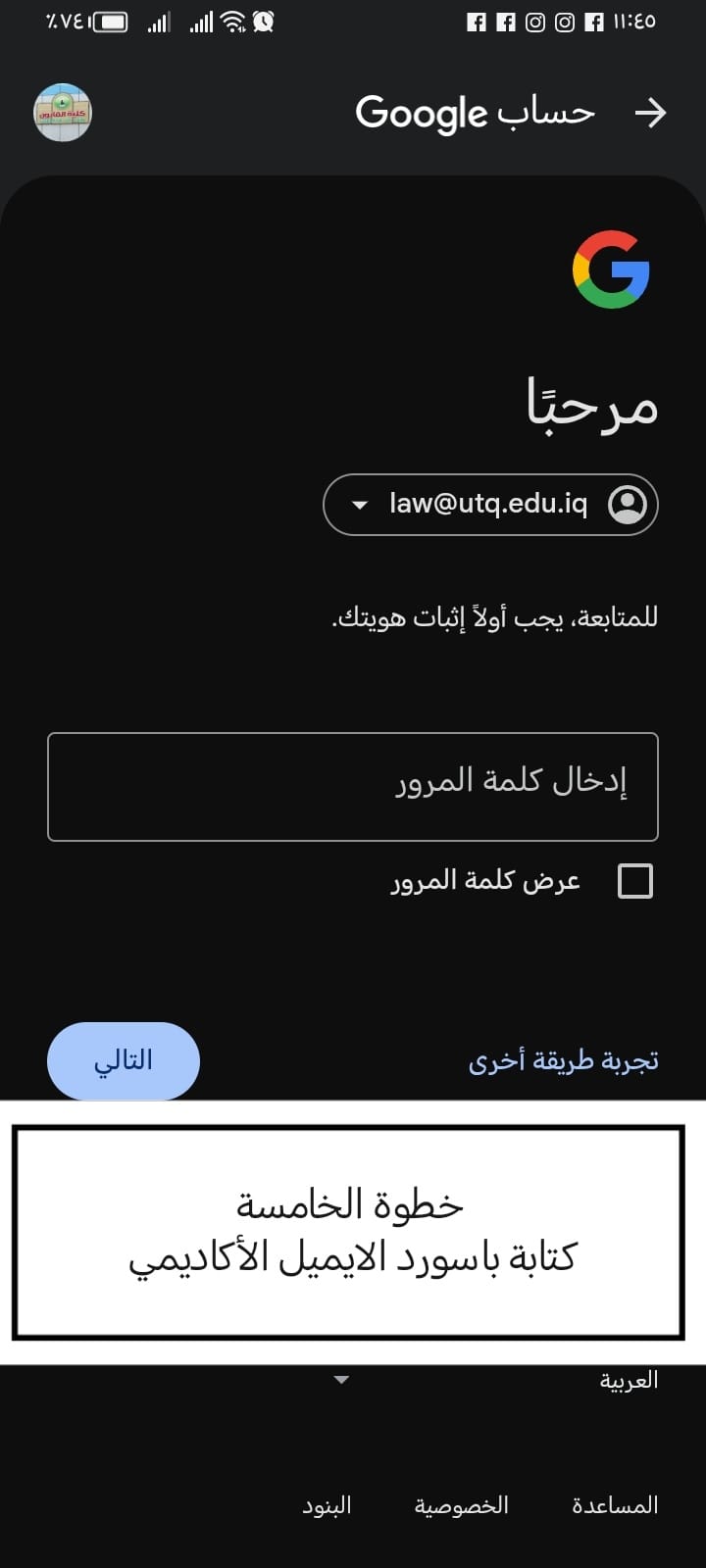Open the account profile avatar
The image size is (706, 1568).
point(63,113)
